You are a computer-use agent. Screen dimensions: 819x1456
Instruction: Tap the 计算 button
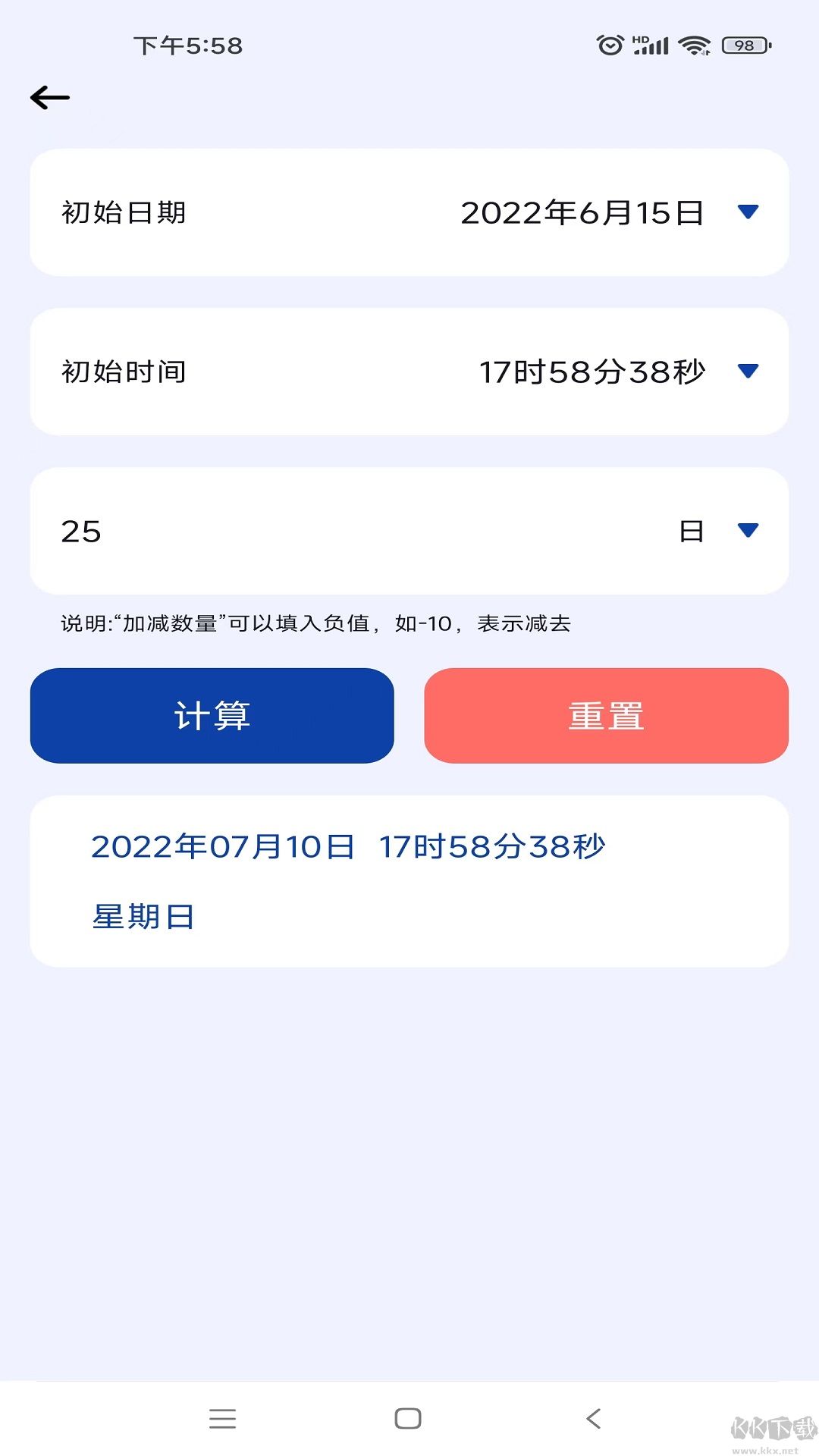(x=212, y=716)
